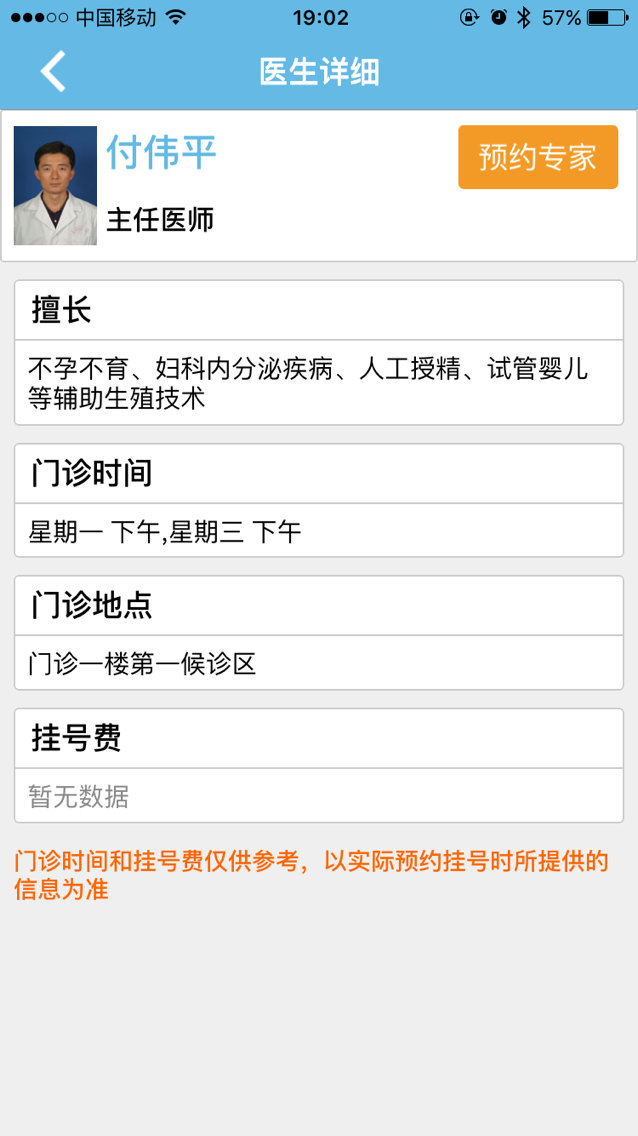Screen dimensions: 638x1136
Task: Tap the 预约专家 button
Action: point(538,157)
